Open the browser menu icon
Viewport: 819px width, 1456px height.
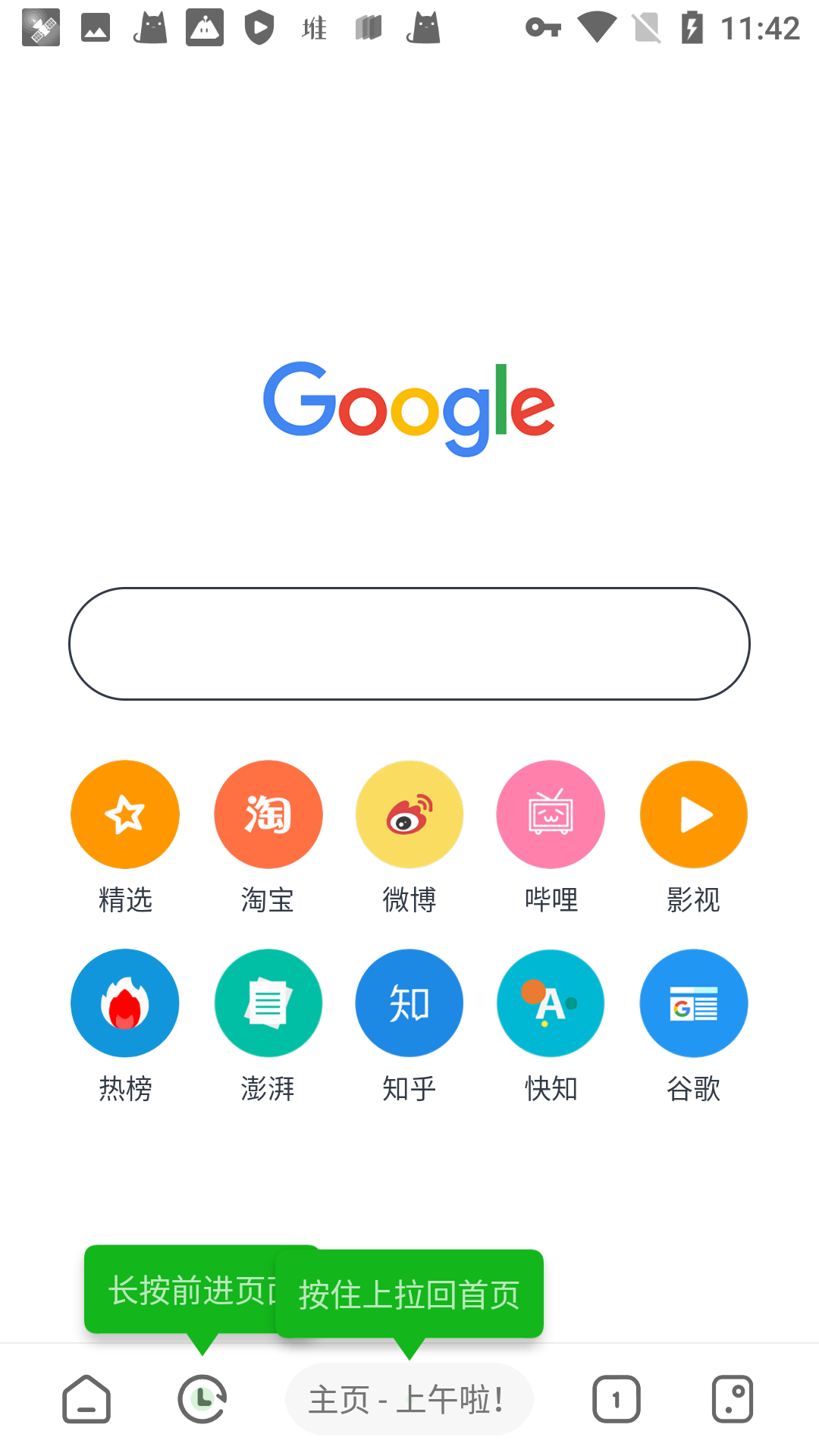(733, 1399)
